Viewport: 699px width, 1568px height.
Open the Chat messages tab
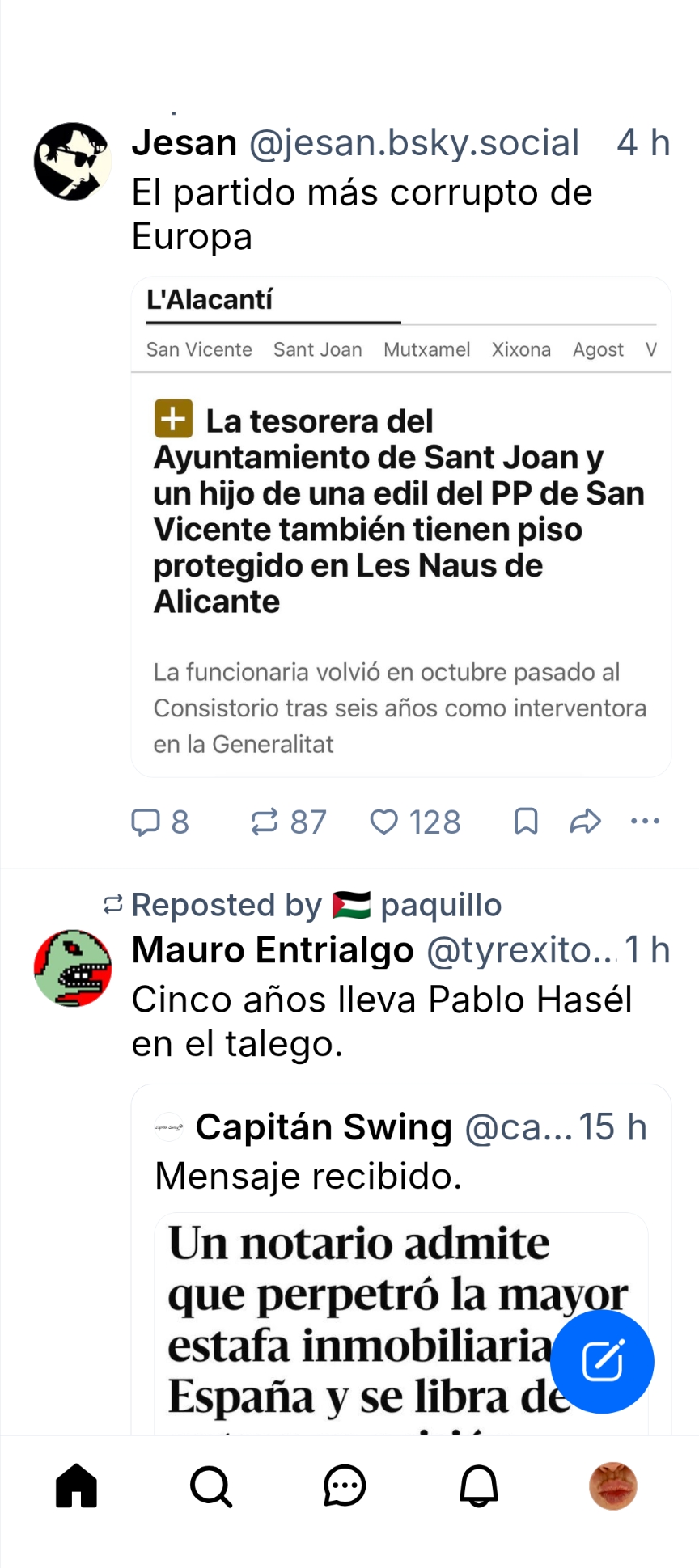(345, 1486)
